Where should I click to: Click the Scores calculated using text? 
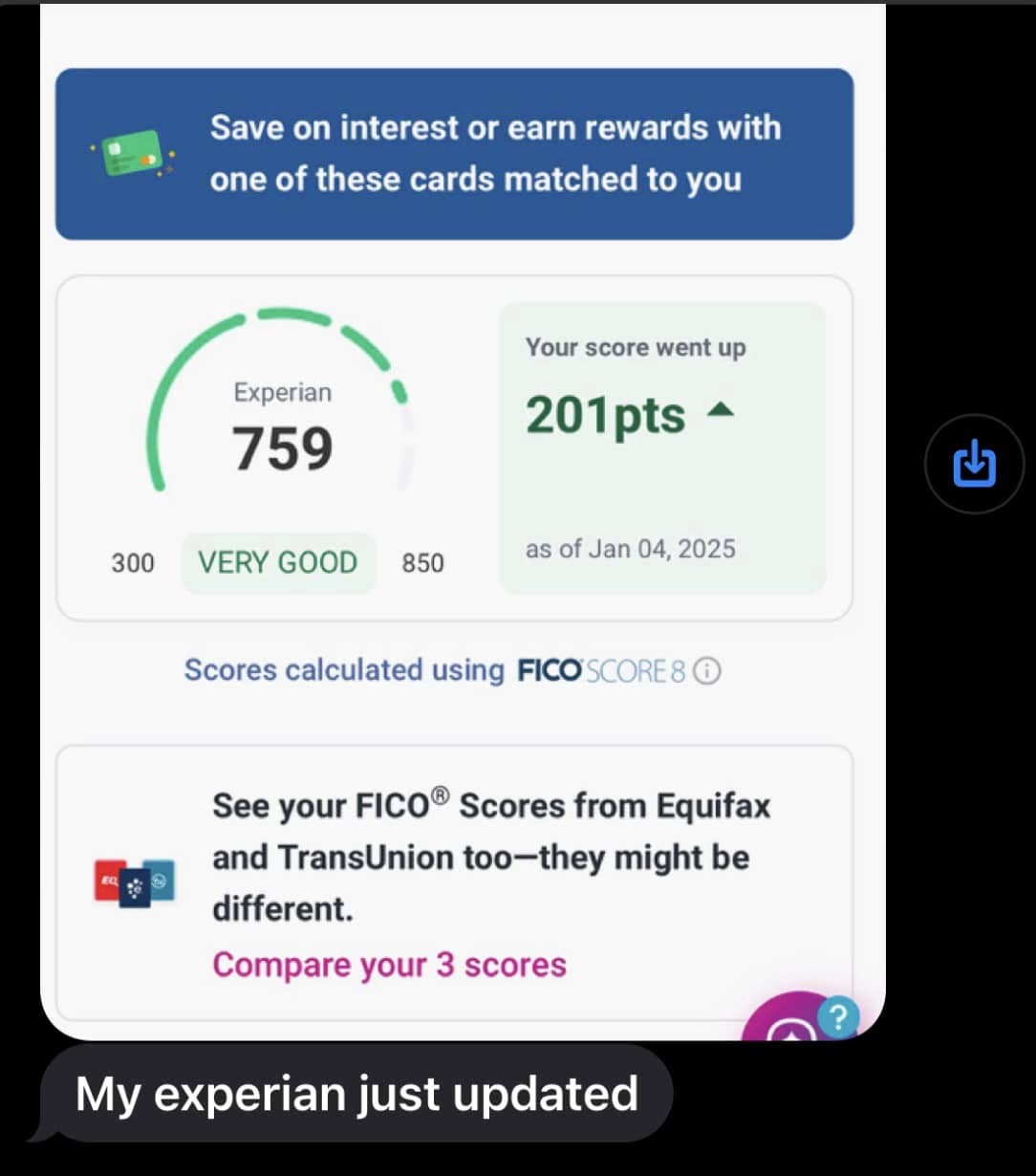(x=346, y=670)
